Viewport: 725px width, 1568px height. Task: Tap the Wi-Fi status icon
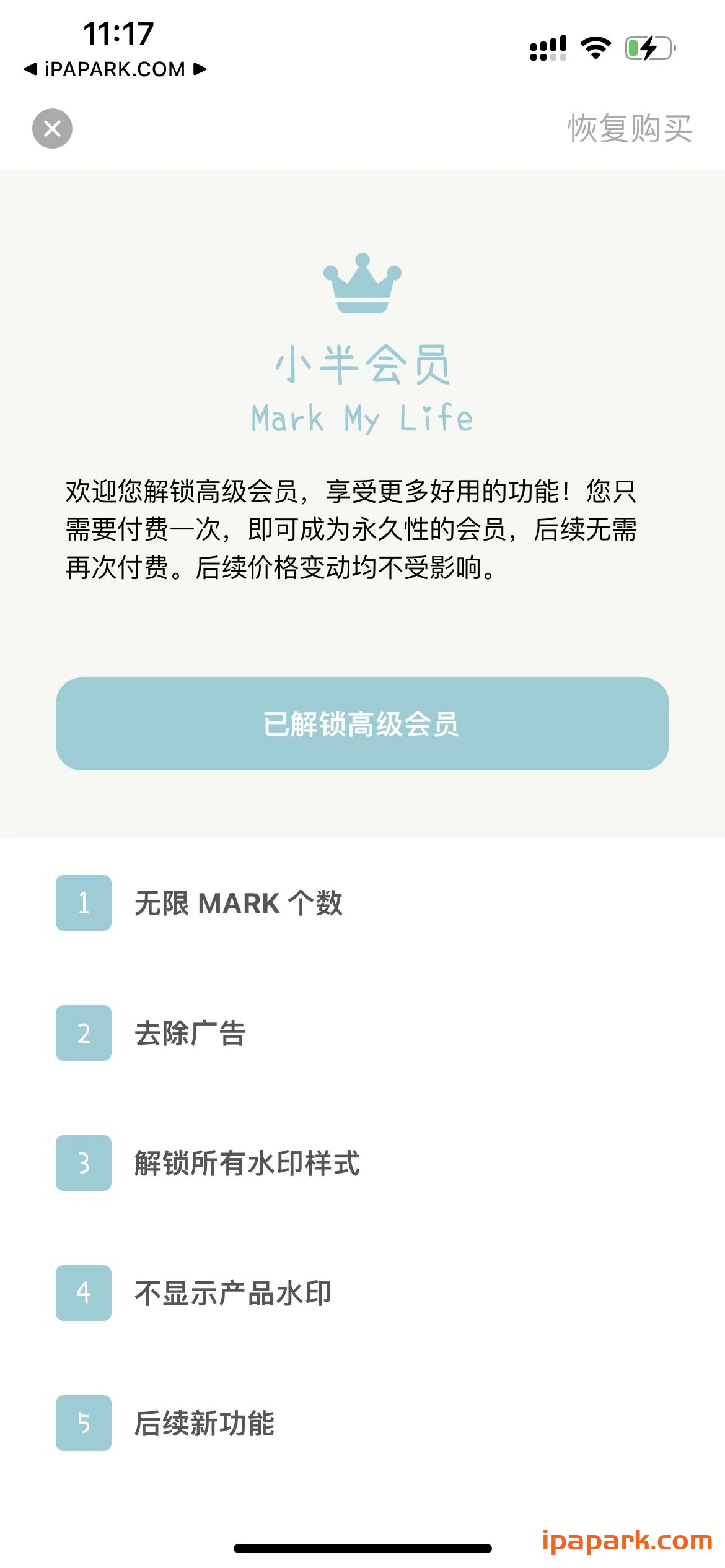(596, 47)
